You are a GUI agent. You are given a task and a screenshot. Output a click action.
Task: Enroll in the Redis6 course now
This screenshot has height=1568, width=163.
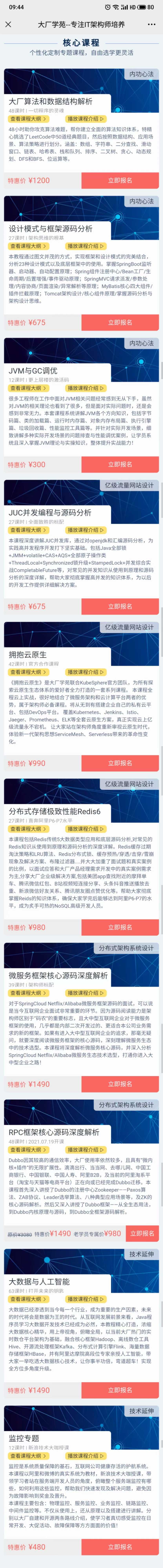pyautogui.click(x=120, y=927)
